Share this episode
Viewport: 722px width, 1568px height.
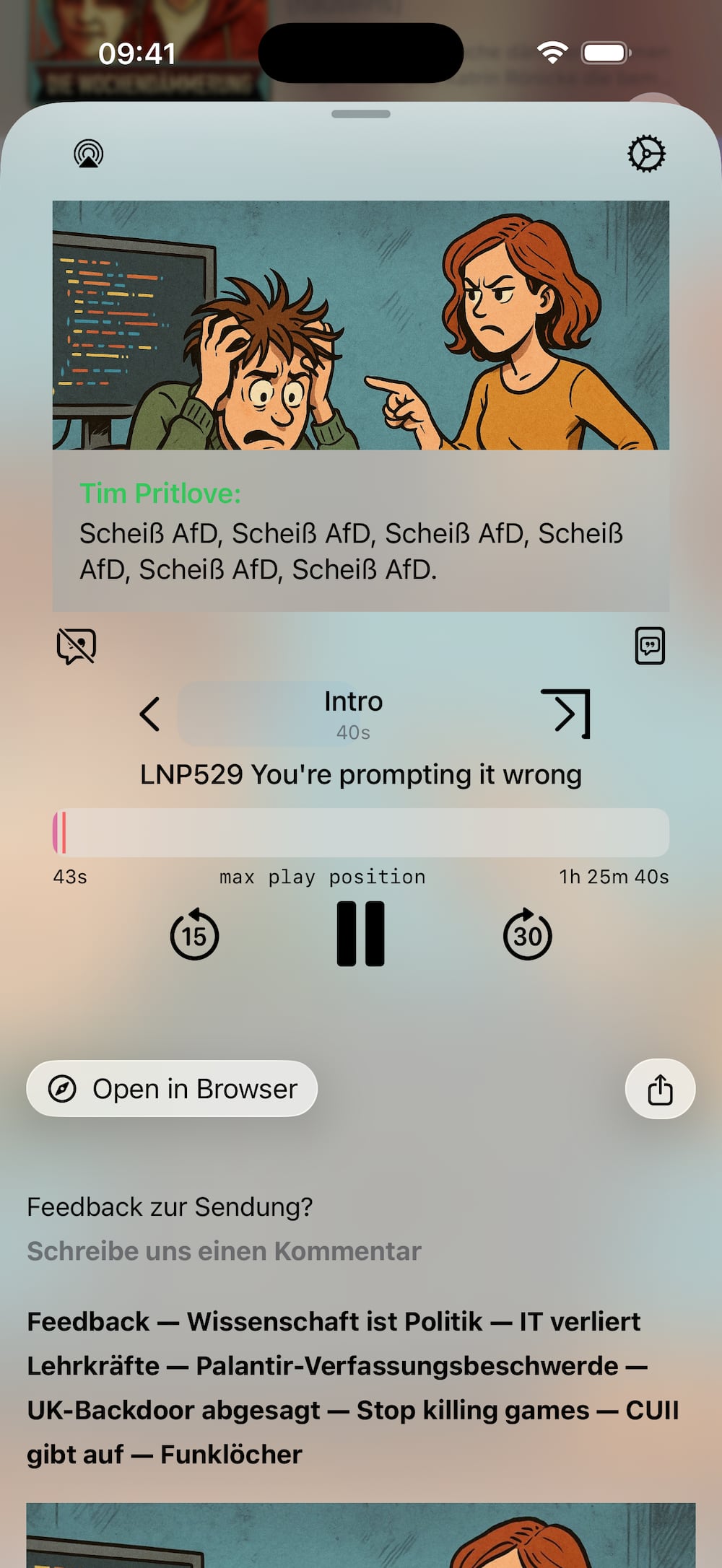pos(660,1089)
